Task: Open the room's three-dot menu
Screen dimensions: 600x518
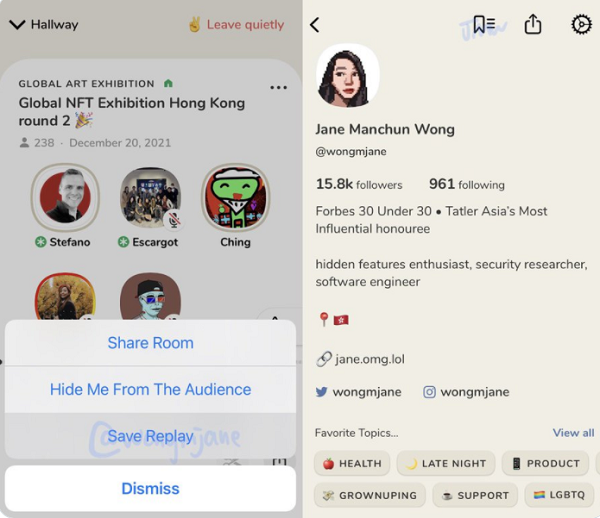Action: pyautogui.click(x=278, y=87)
